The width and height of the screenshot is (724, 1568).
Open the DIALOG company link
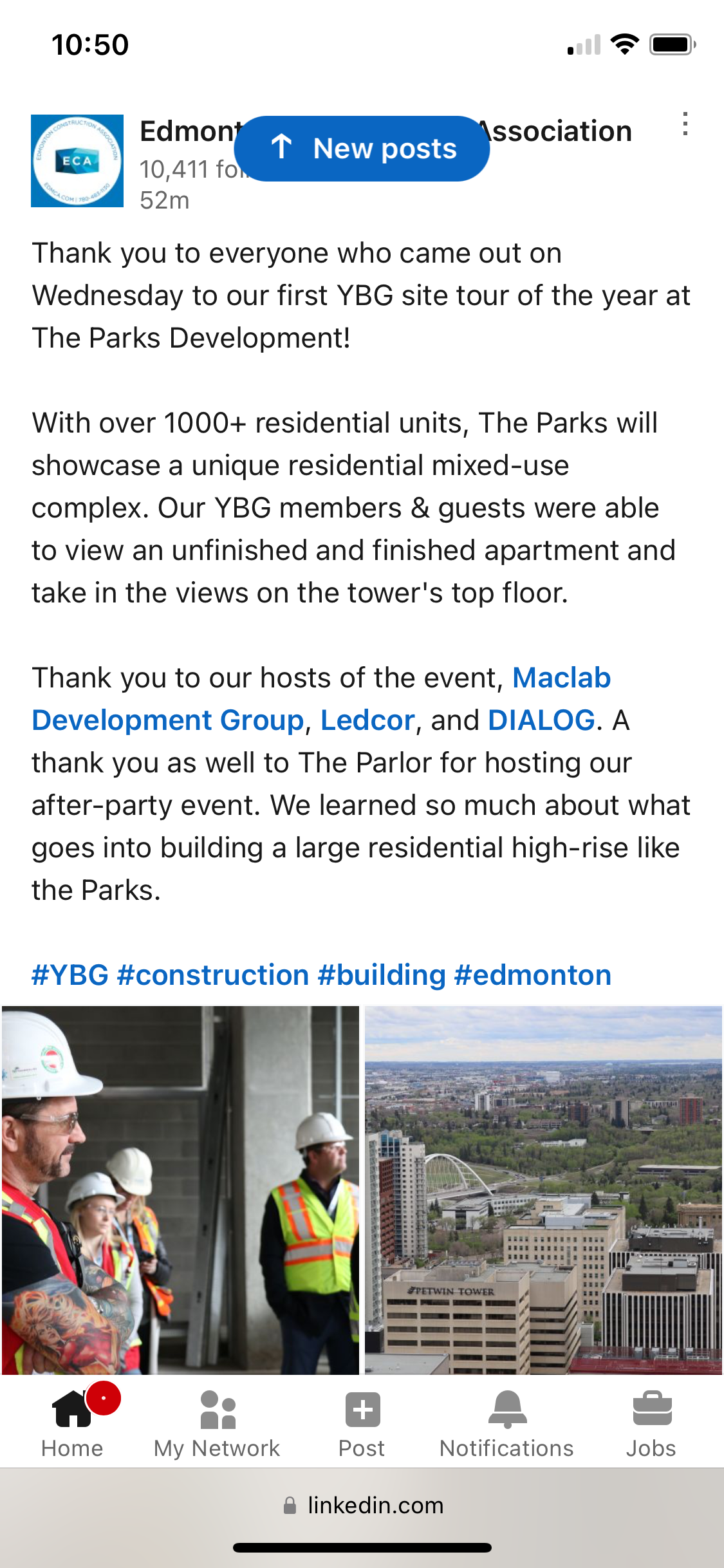[x=541, y=720]
